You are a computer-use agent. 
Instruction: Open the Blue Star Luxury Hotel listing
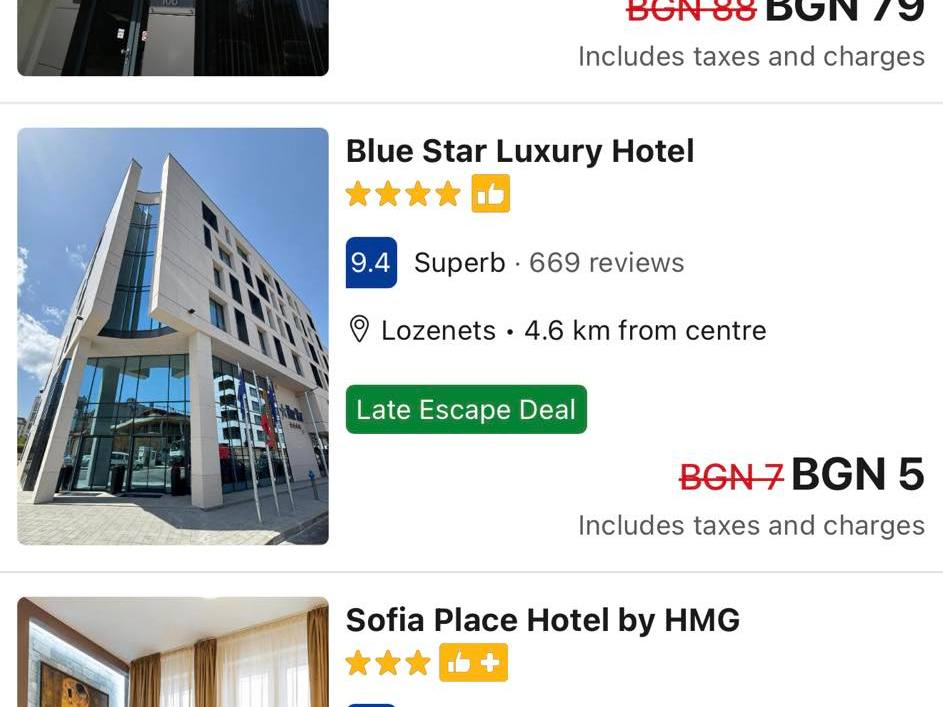coord(519,152)
